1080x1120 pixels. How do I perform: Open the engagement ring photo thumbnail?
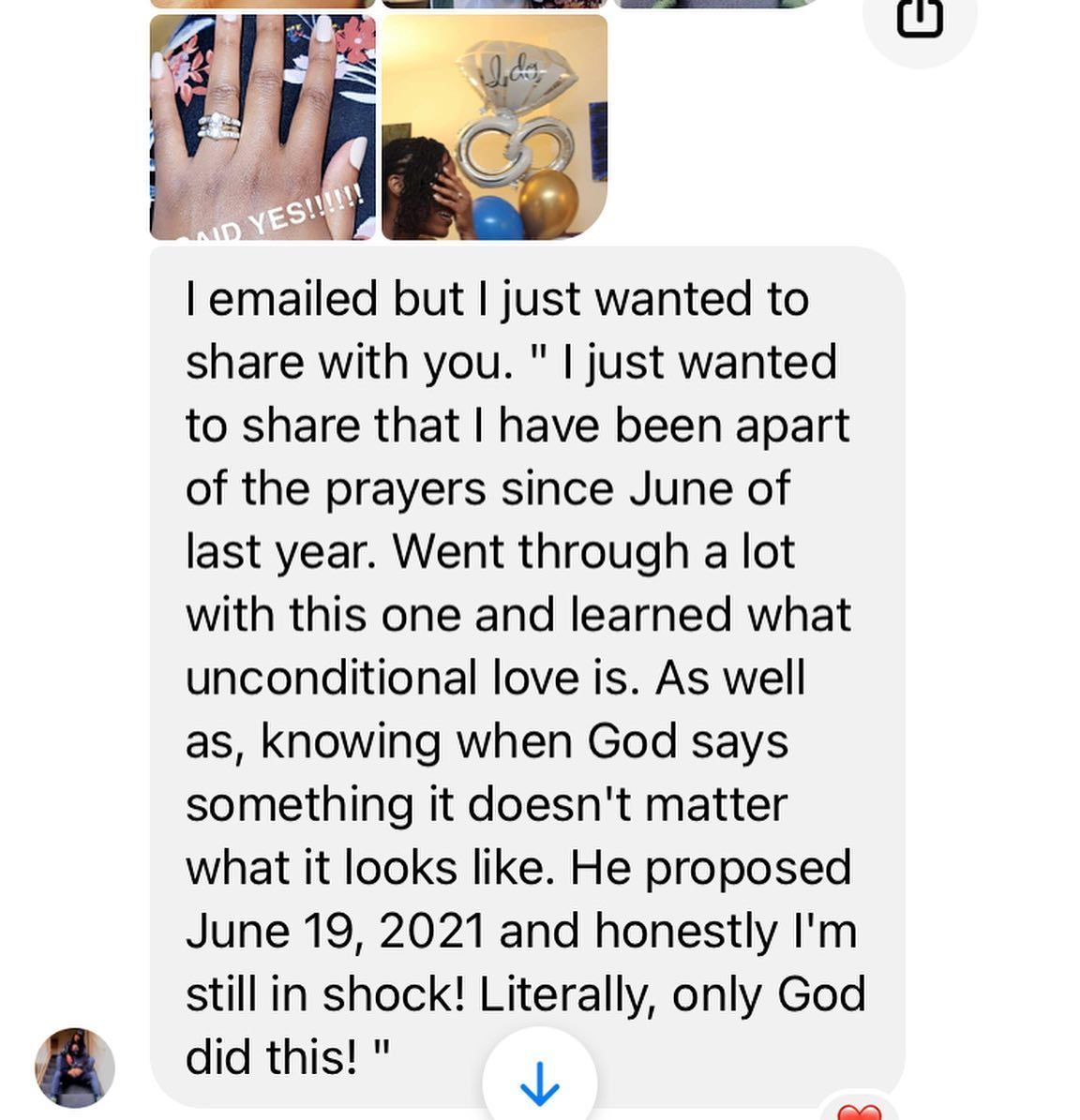(x=262, y=127)
